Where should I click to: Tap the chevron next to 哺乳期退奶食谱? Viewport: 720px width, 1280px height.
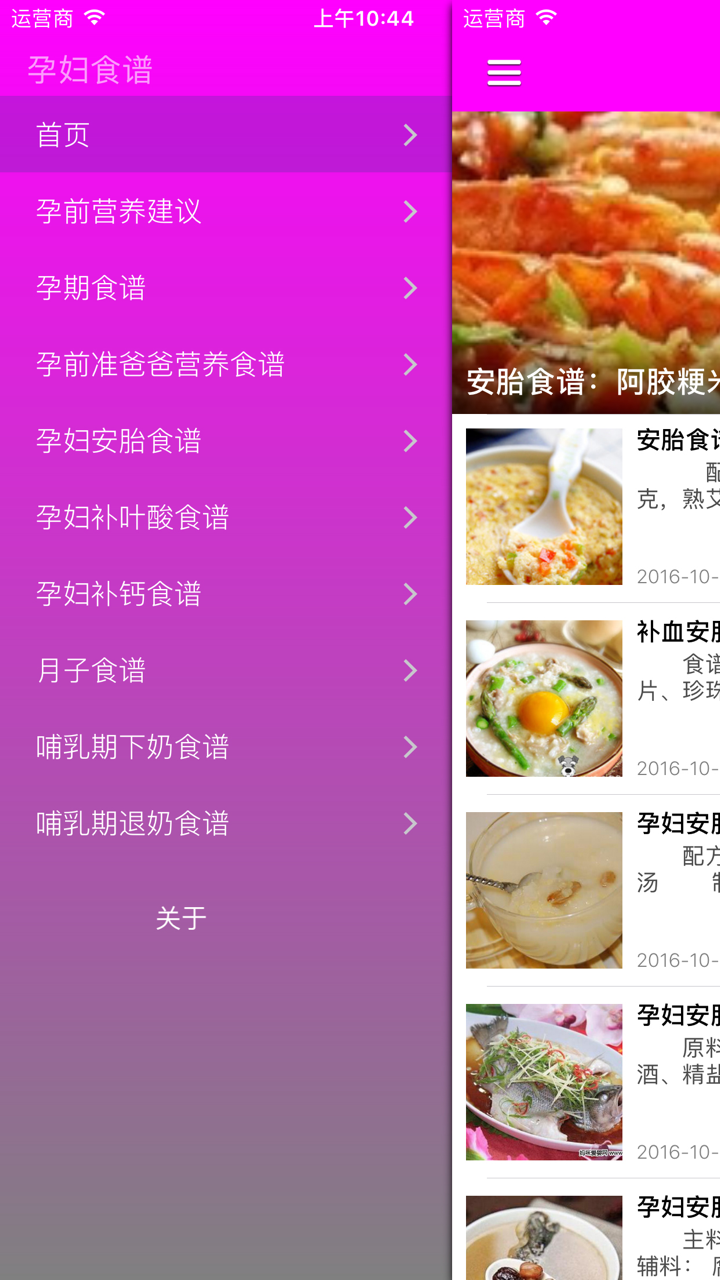coord(410,823)
